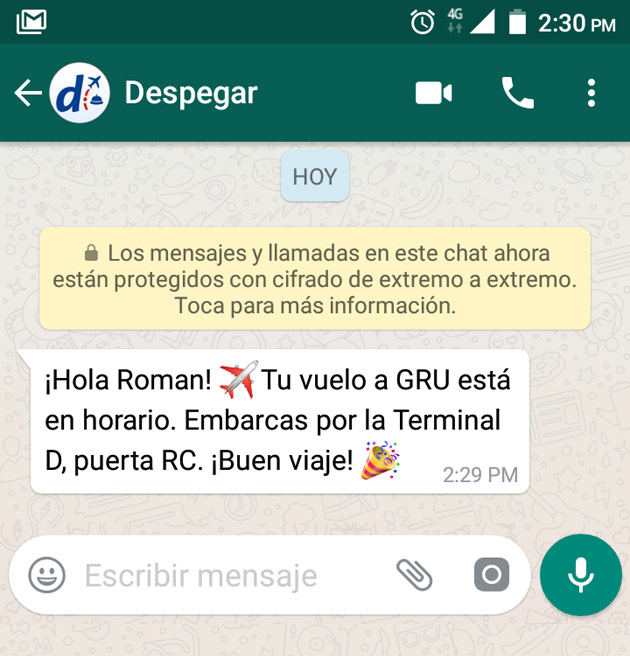Viewport: 630px width, 656px height.
Task: Go back to the chat list
Action: point(27,93)
